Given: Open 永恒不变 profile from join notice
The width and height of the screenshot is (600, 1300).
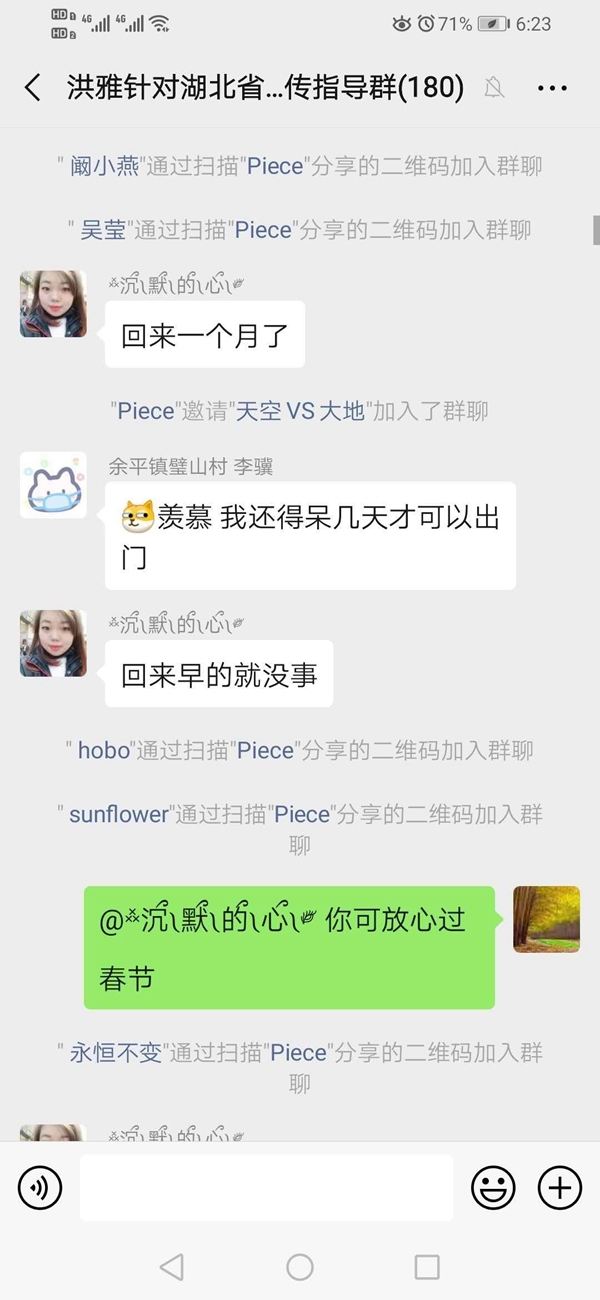Looking at the screenshot, I should coord(115,1052).
